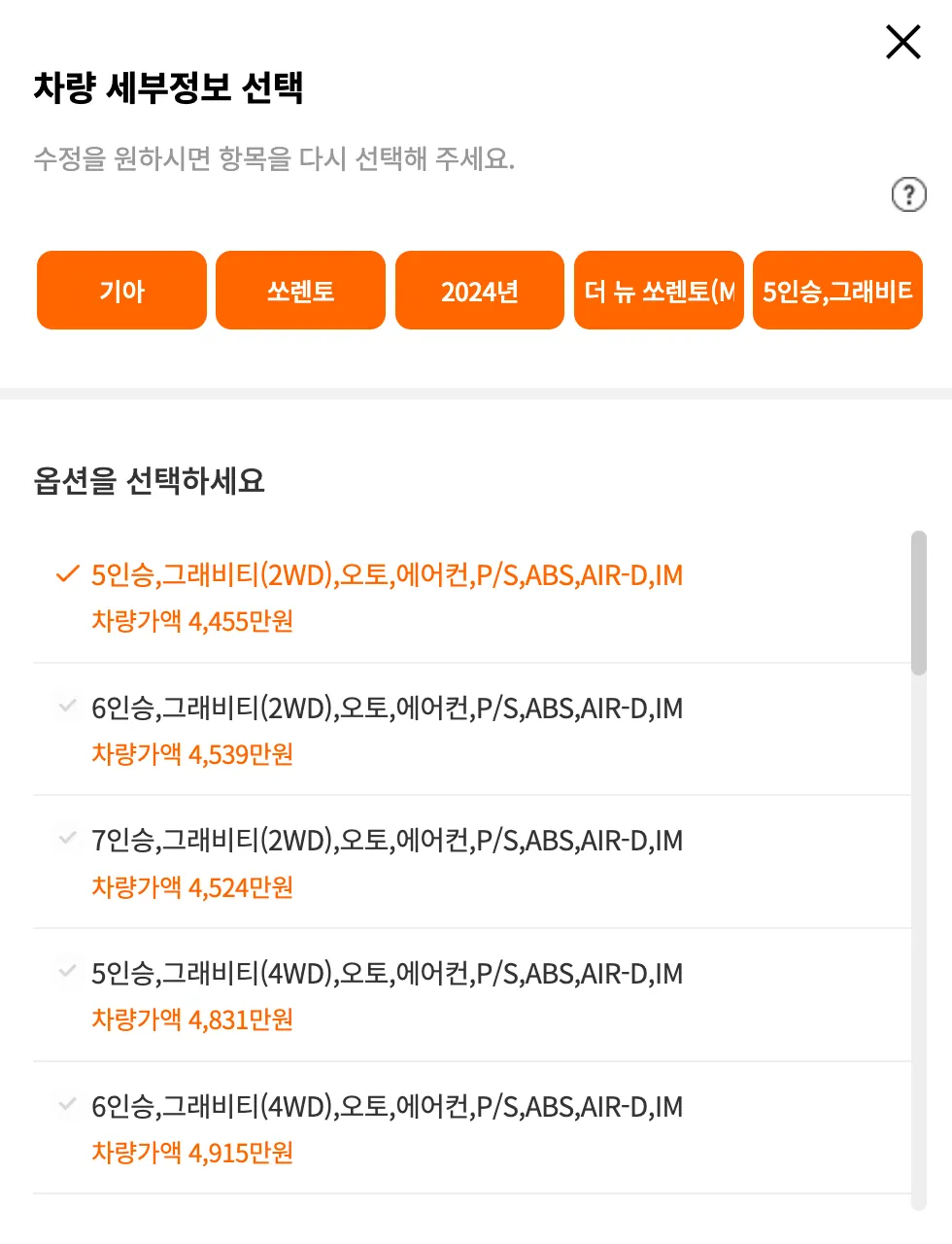The width and height of the screenshot is (952, 1244).
Task: Select the currently checked 5인승(2WD) option row
Action: 386,575
